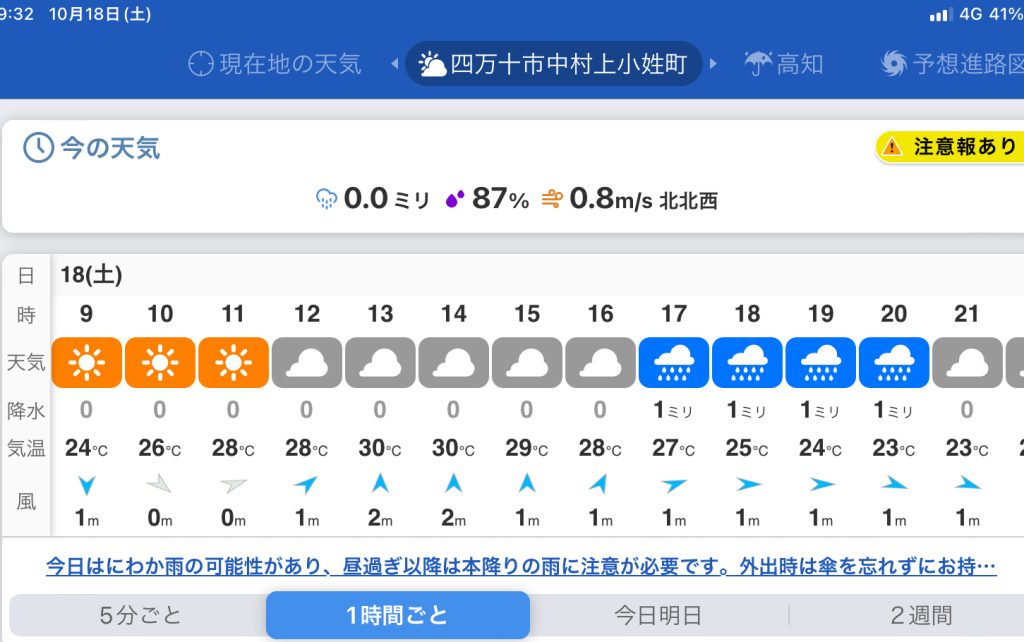Viewport: 1024px width, 642px height.
Task: Switch to the 2週間 forecast
Action: tap(920, 615)
